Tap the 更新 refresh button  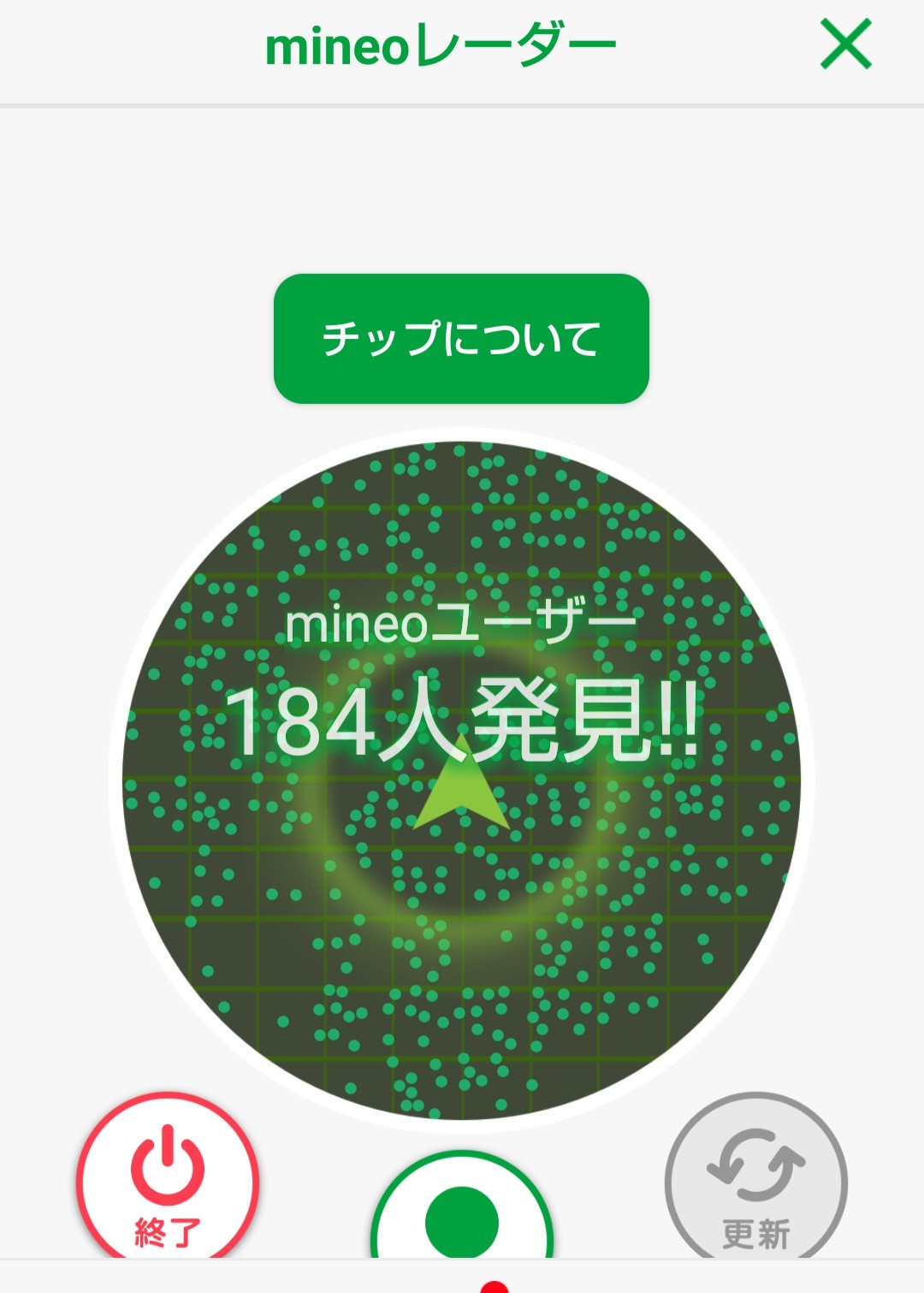pos(756,1177)
